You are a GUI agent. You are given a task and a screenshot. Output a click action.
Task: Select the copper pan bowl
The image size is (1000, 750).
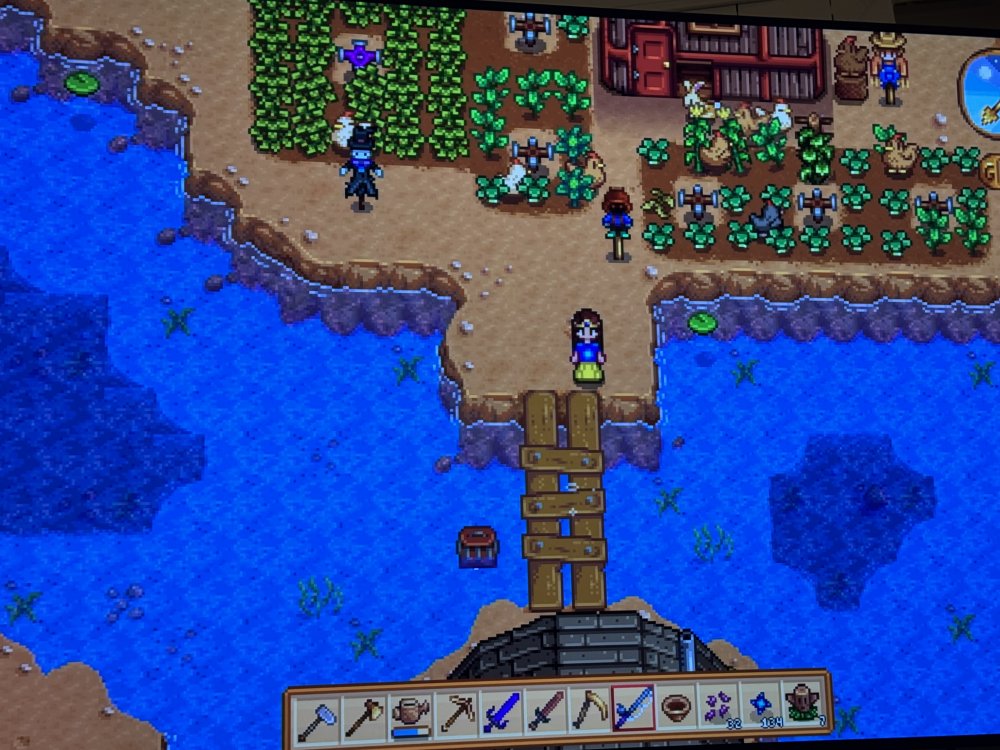point(678,707)
